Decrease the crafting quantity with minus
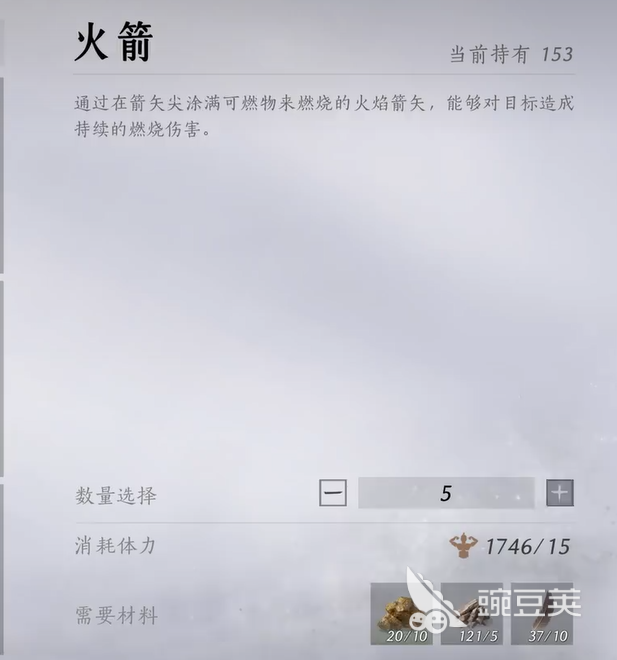Screen dimensions: 617x660 click(333, 493)
